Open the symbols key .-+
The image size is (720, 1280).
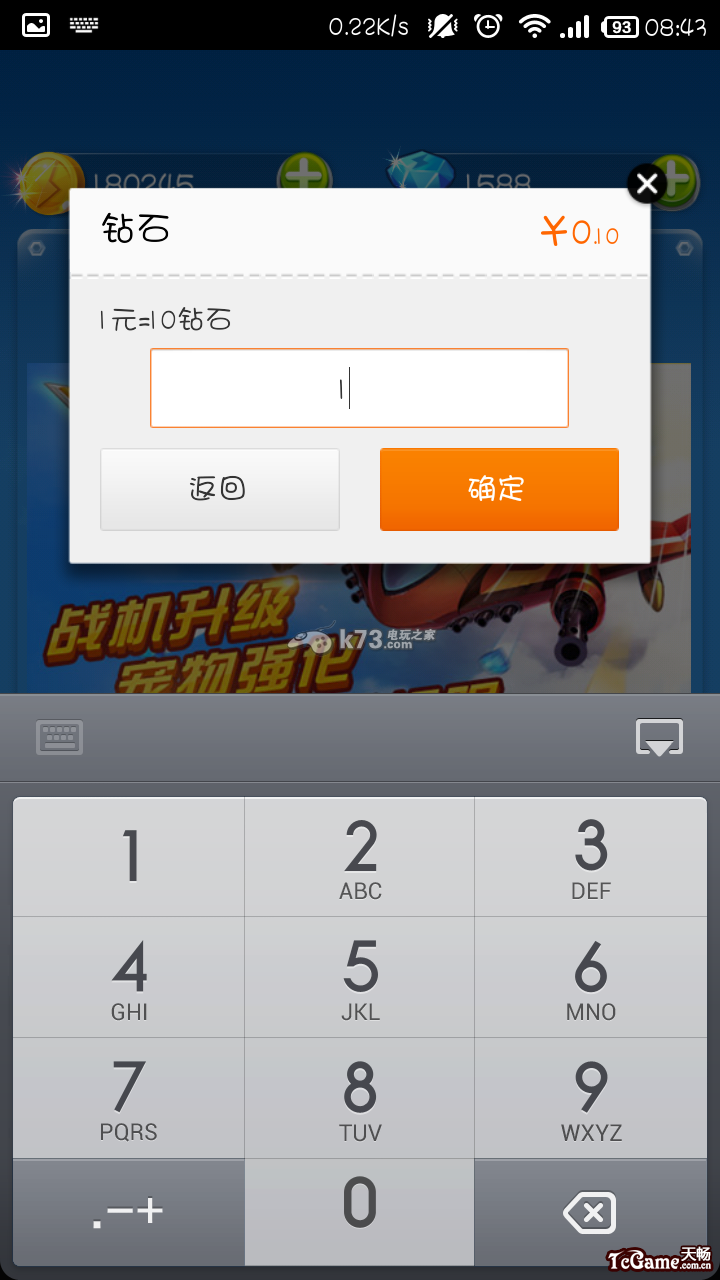click(129, 1212)
